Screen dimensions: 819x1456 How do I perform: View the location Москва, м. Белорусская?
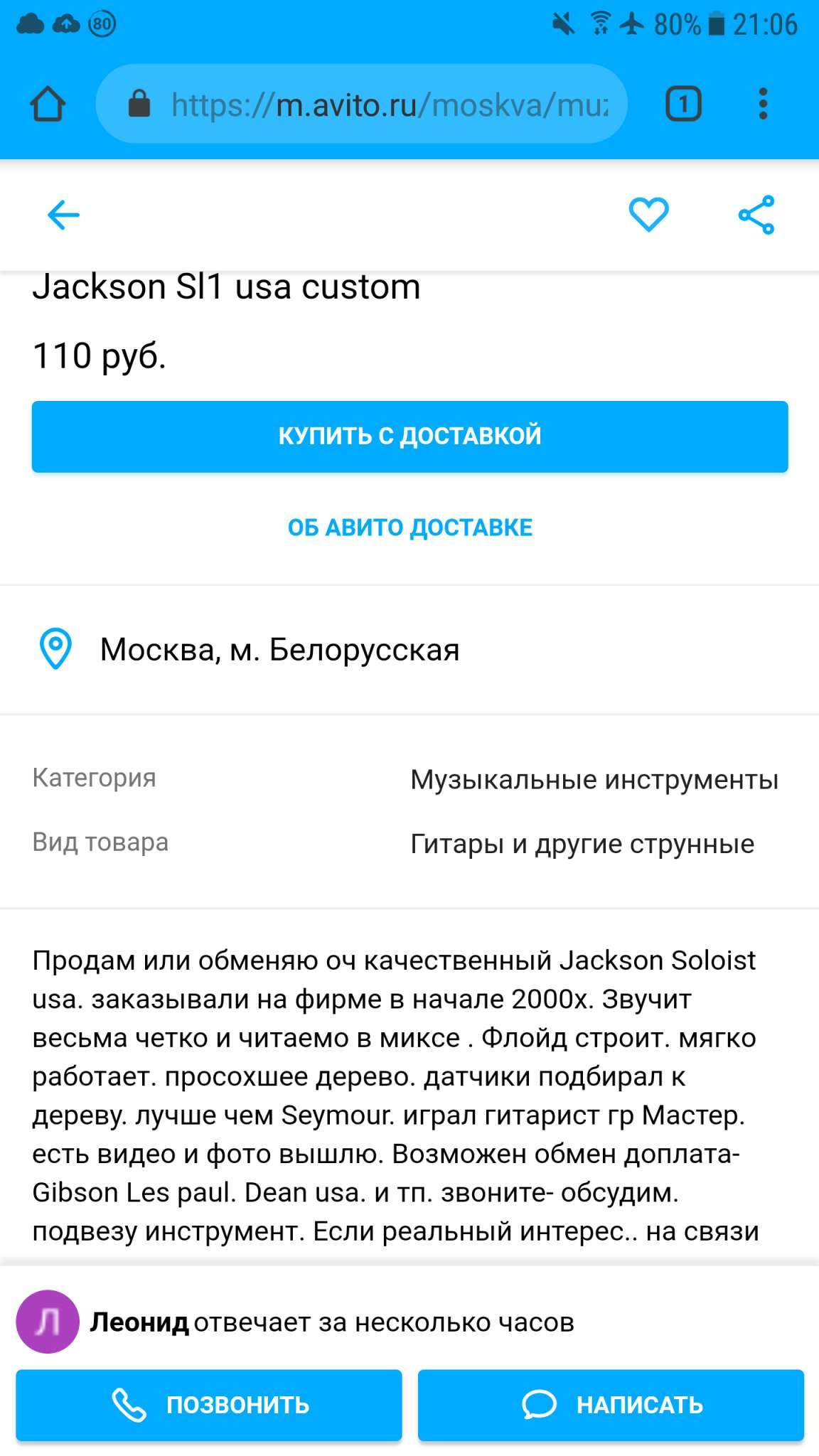(x=279, y=650)
